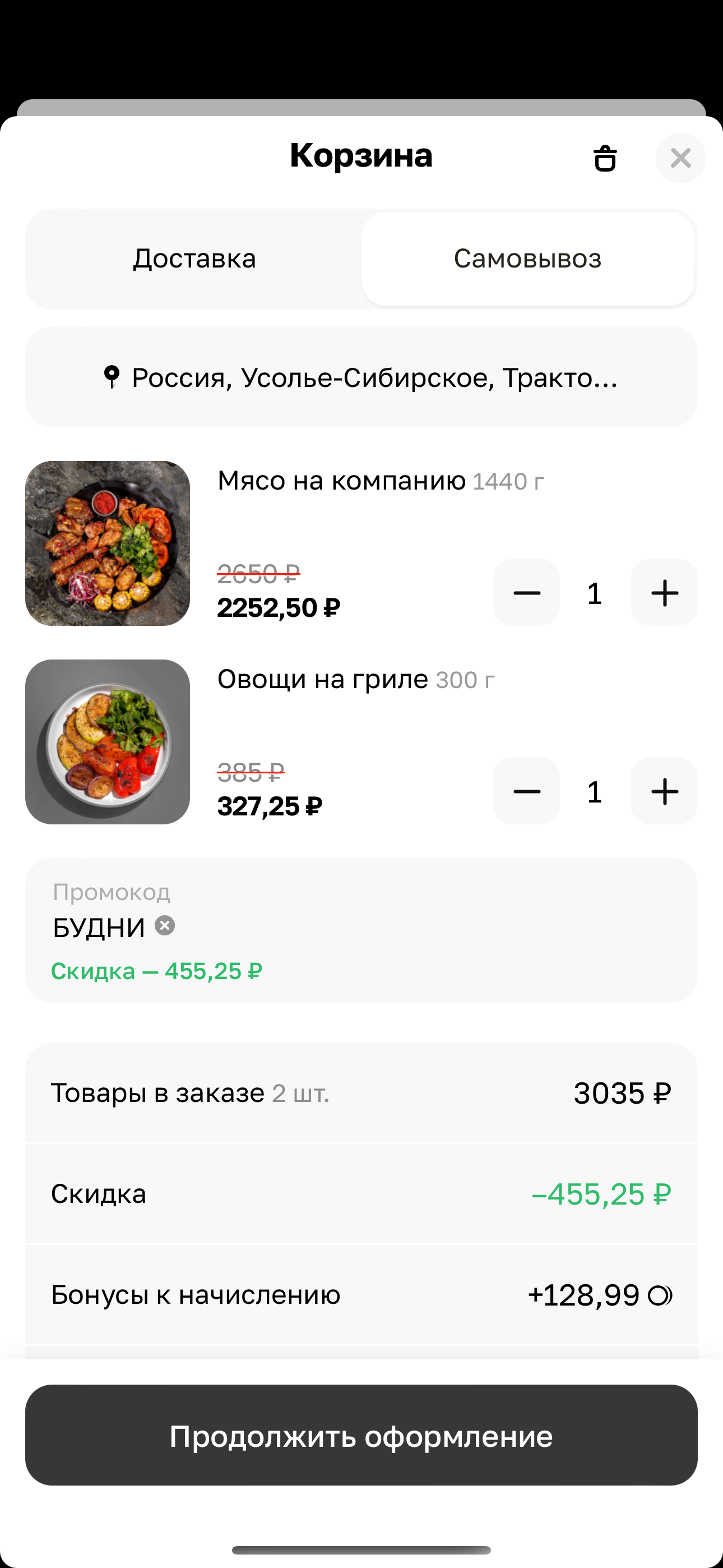Viewport: 723px width, 1568px height.
Task: Decrease quantity of Мясо на компанию
Action: coord(526,593)
